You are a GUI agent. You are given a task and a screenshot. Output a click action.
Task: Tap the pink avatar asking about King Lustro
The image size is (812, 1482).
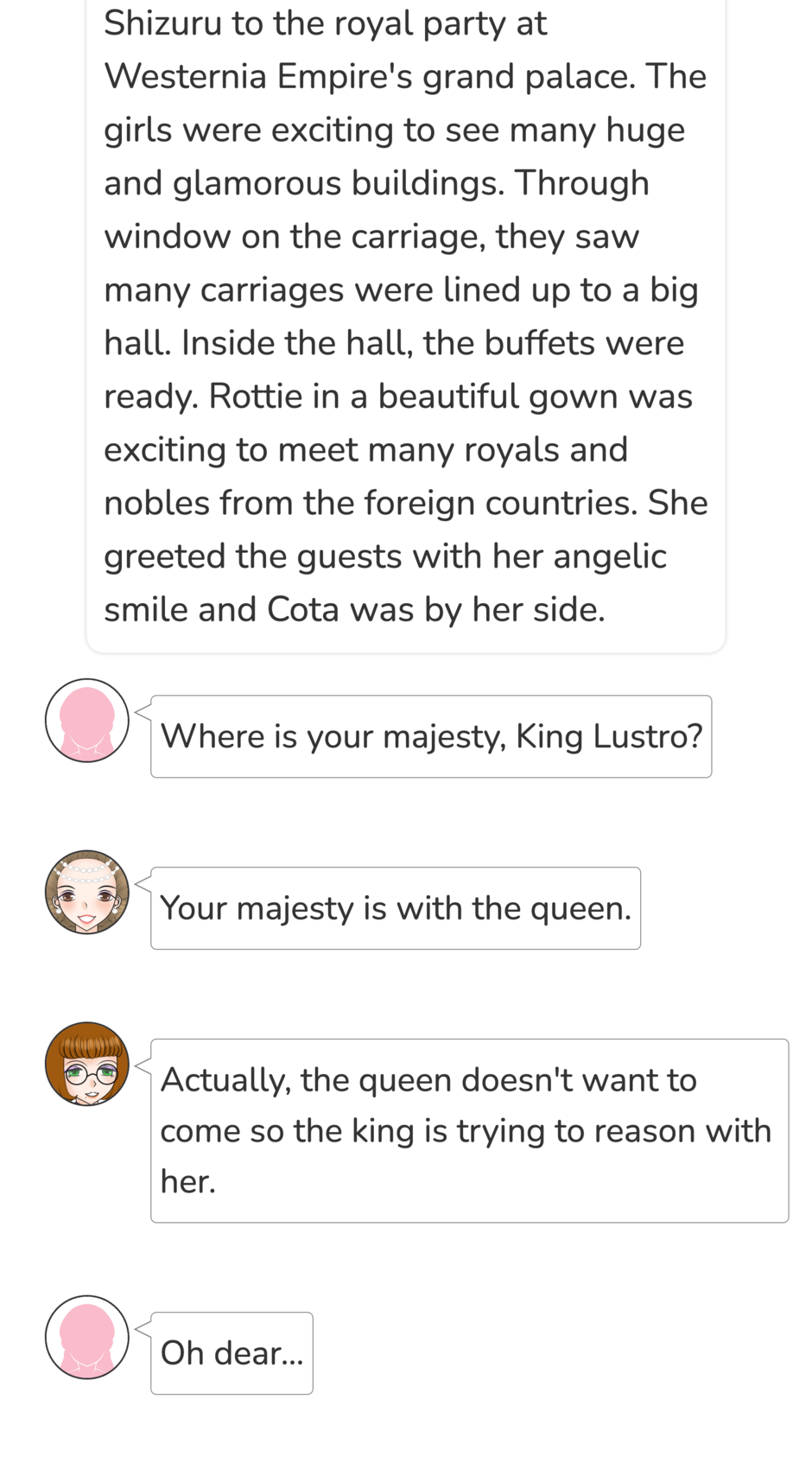87,720
